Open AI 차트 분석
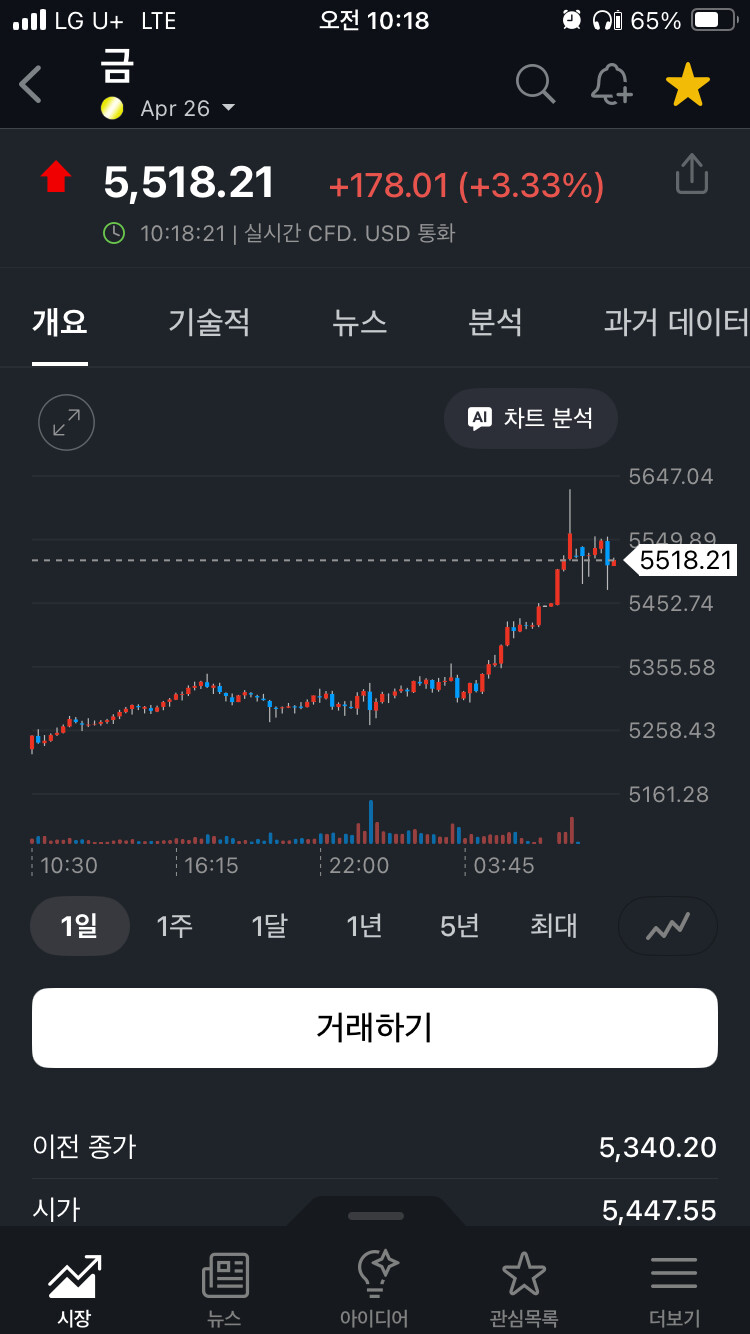 pyautogui.click(x=530, y=418)
